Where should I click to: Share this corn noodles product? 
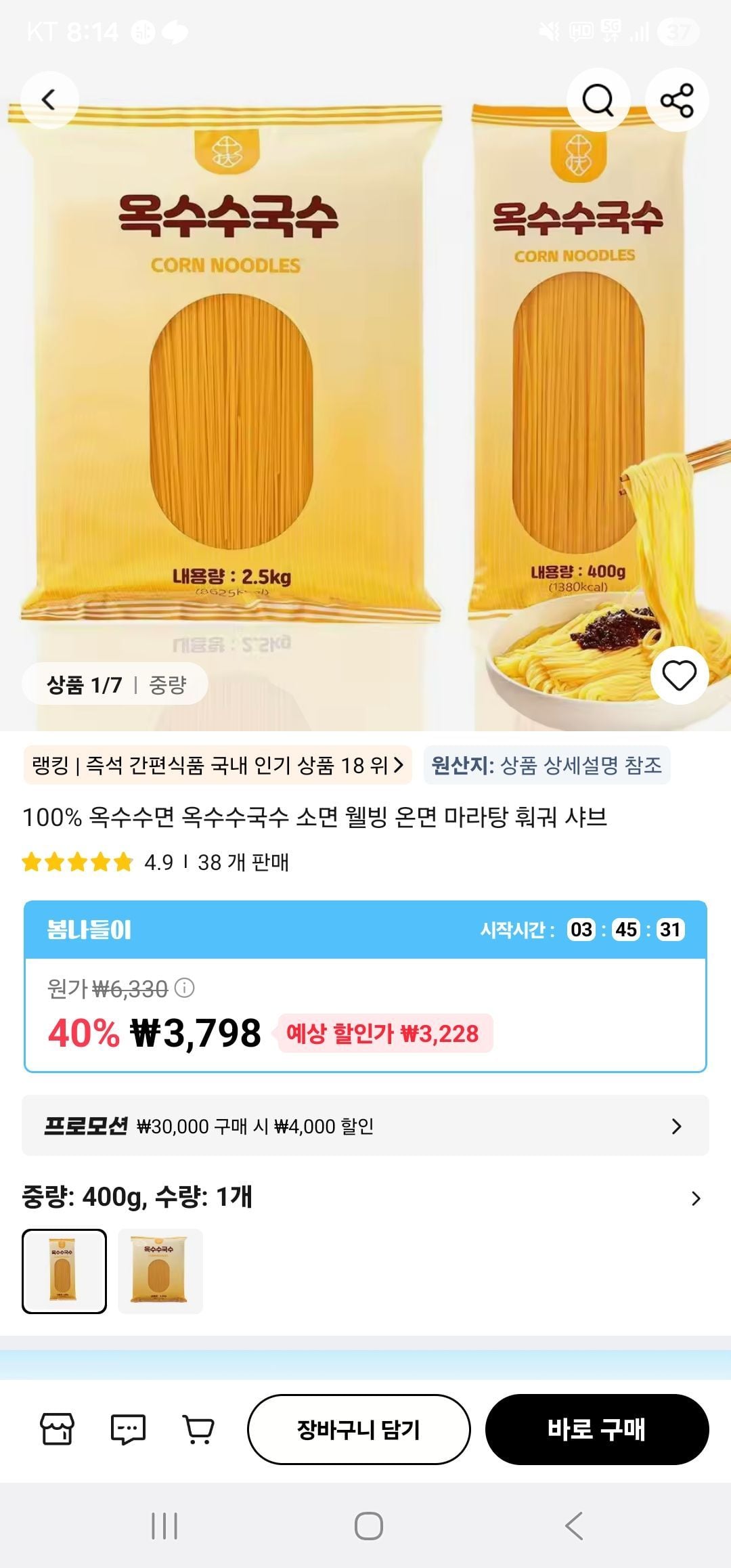[x=677, y=100]
